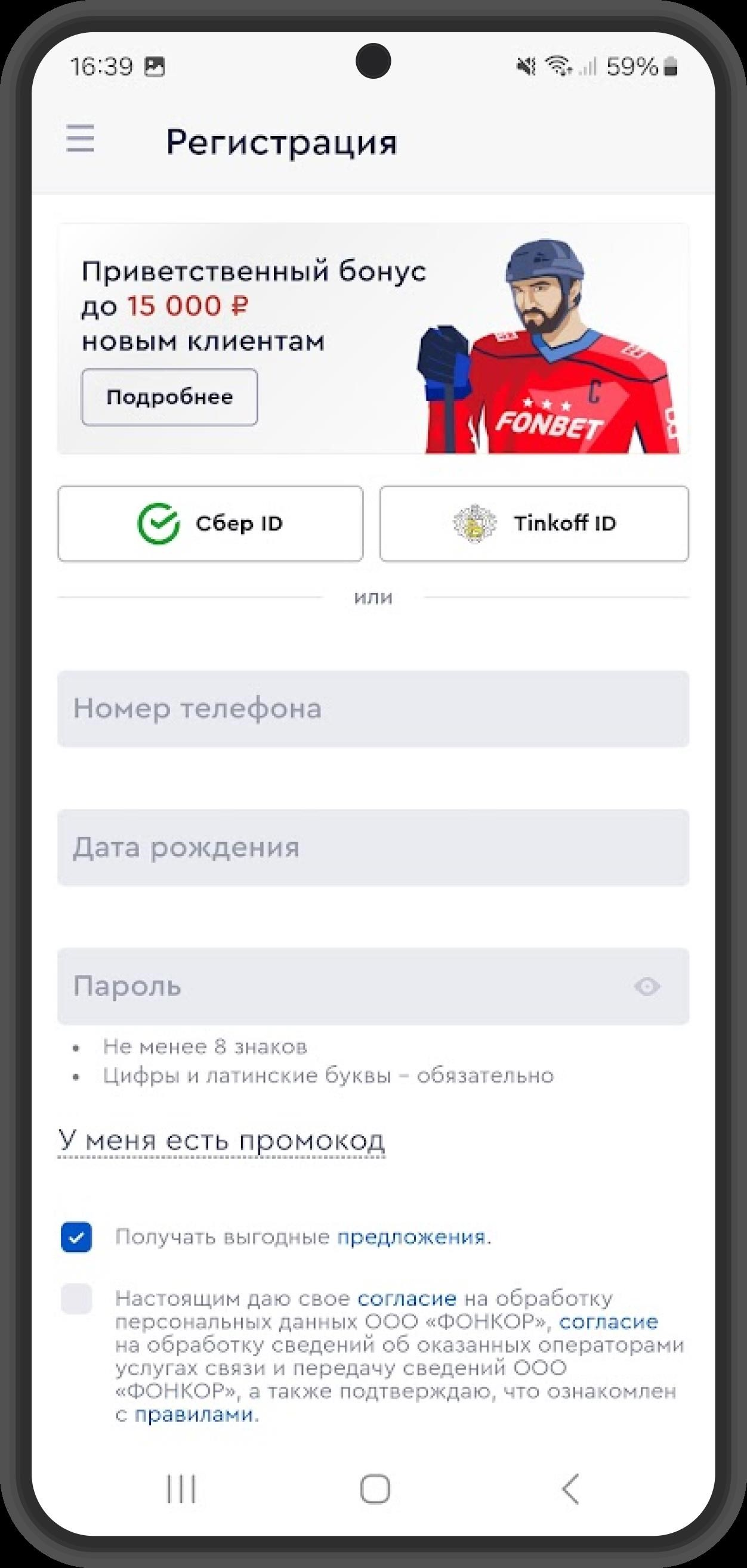
Task: Show password with the eye icon
Action: [x=647, y=986]
